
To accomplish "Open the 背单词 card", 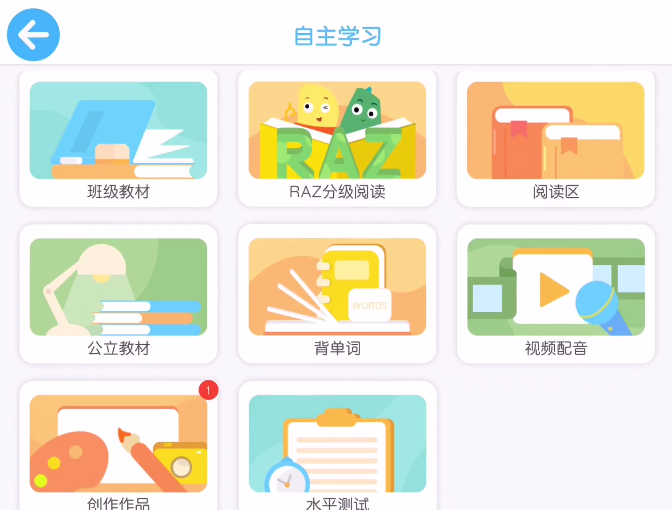I will click(337, 293).
